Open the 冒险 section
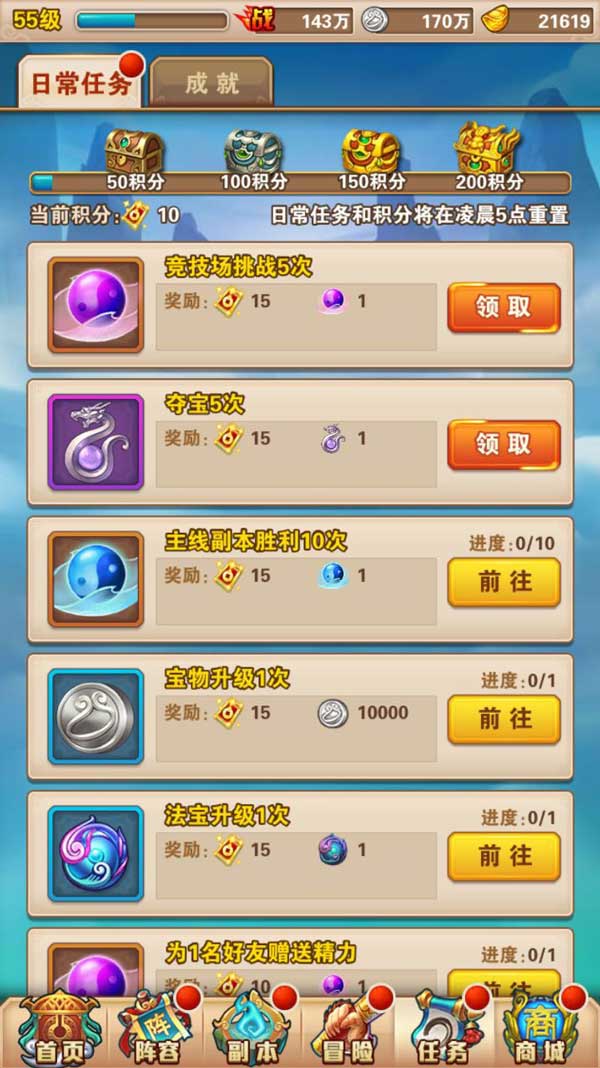Image resolution: width=600 pixels, height=1068 pixels. click(345, 1030)
